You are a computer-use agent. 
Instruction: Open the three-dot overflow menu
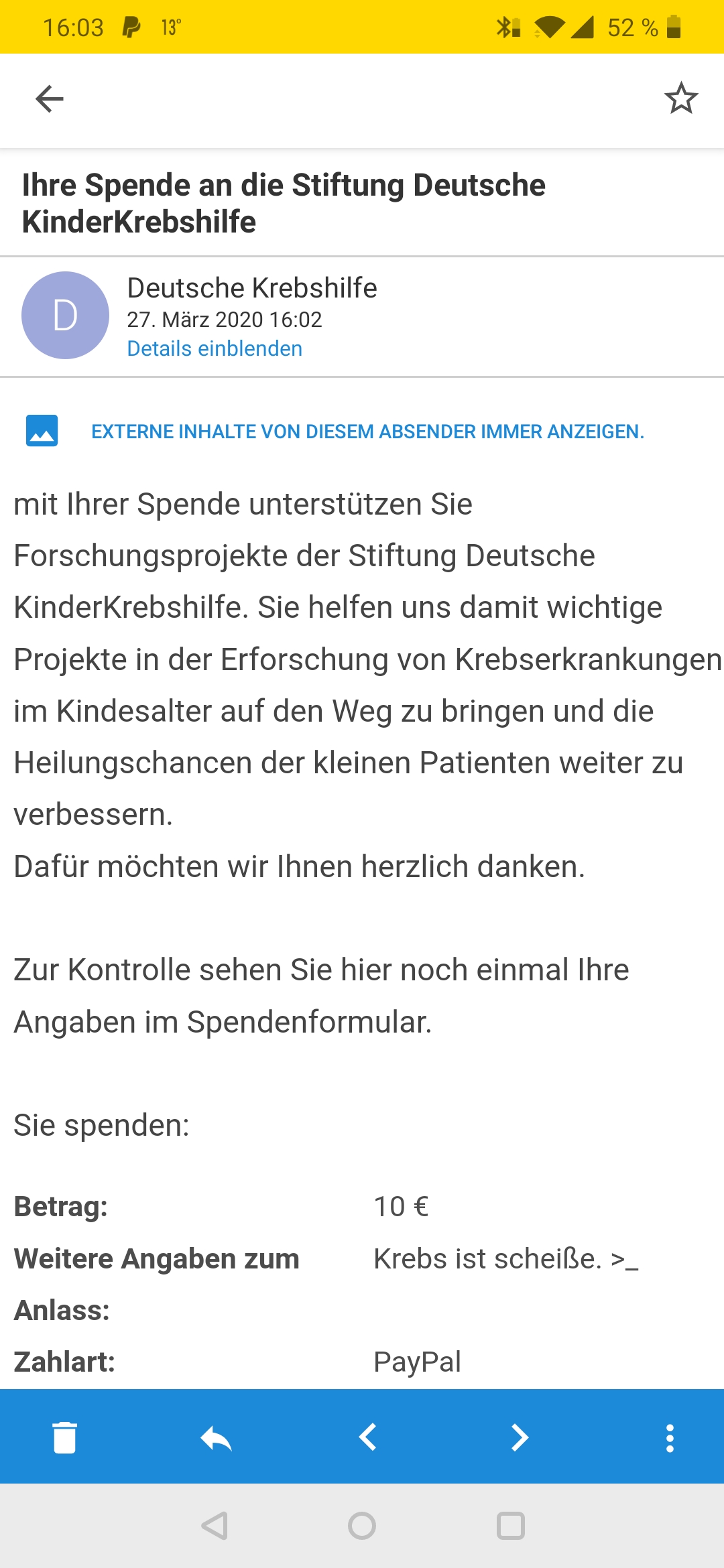(x=669, y=1438)
